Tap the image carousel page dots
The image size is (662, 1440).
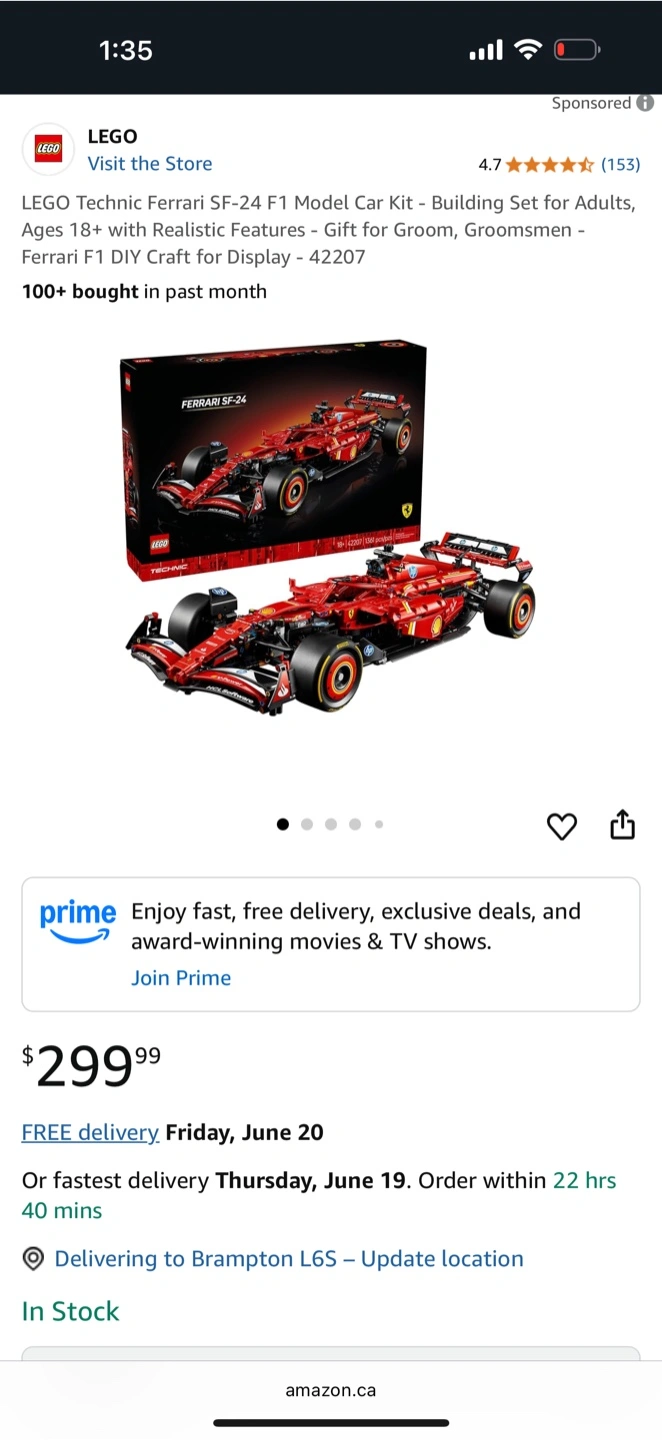coord(330,825)
